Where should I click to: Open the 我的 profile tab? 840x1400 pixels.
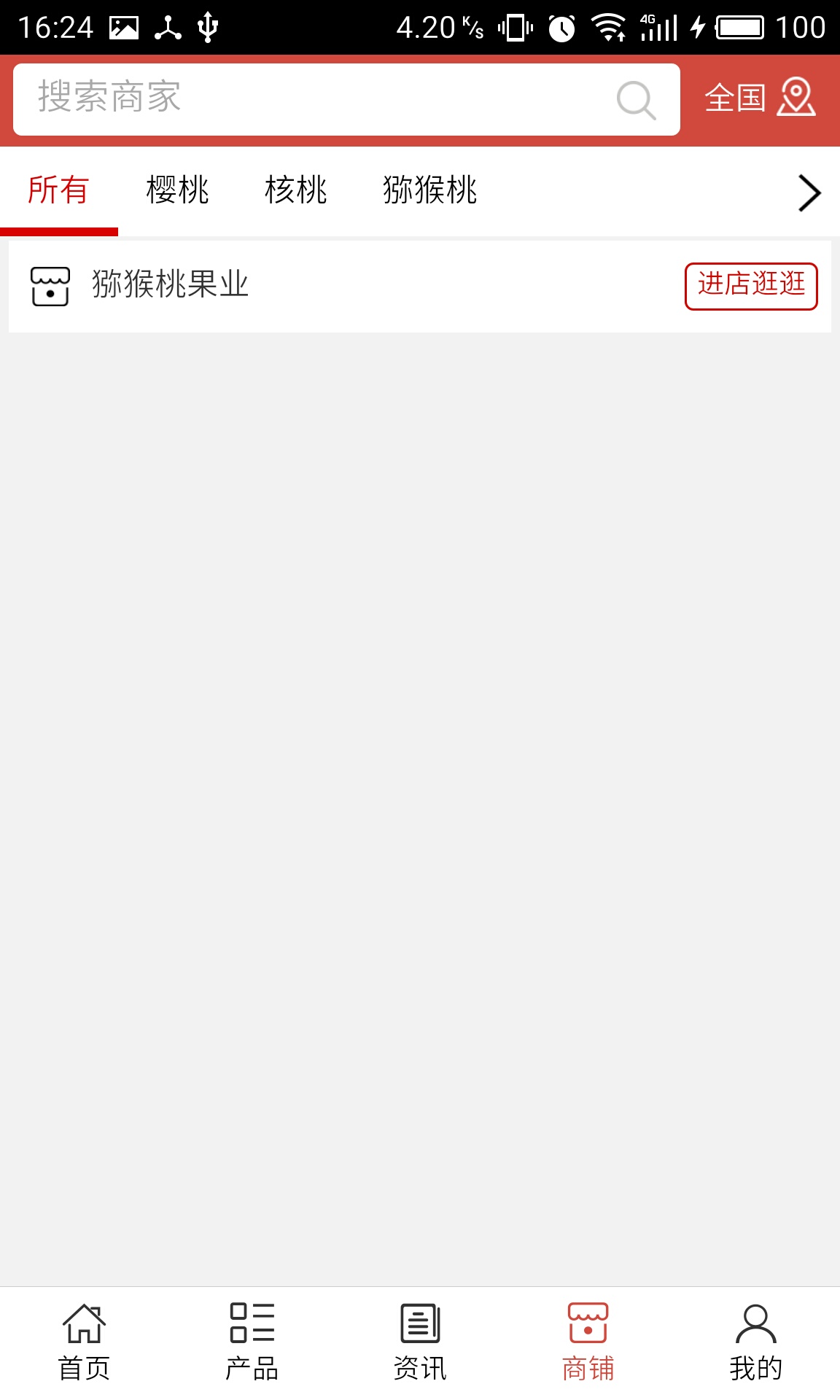(x=755, y=1342)
